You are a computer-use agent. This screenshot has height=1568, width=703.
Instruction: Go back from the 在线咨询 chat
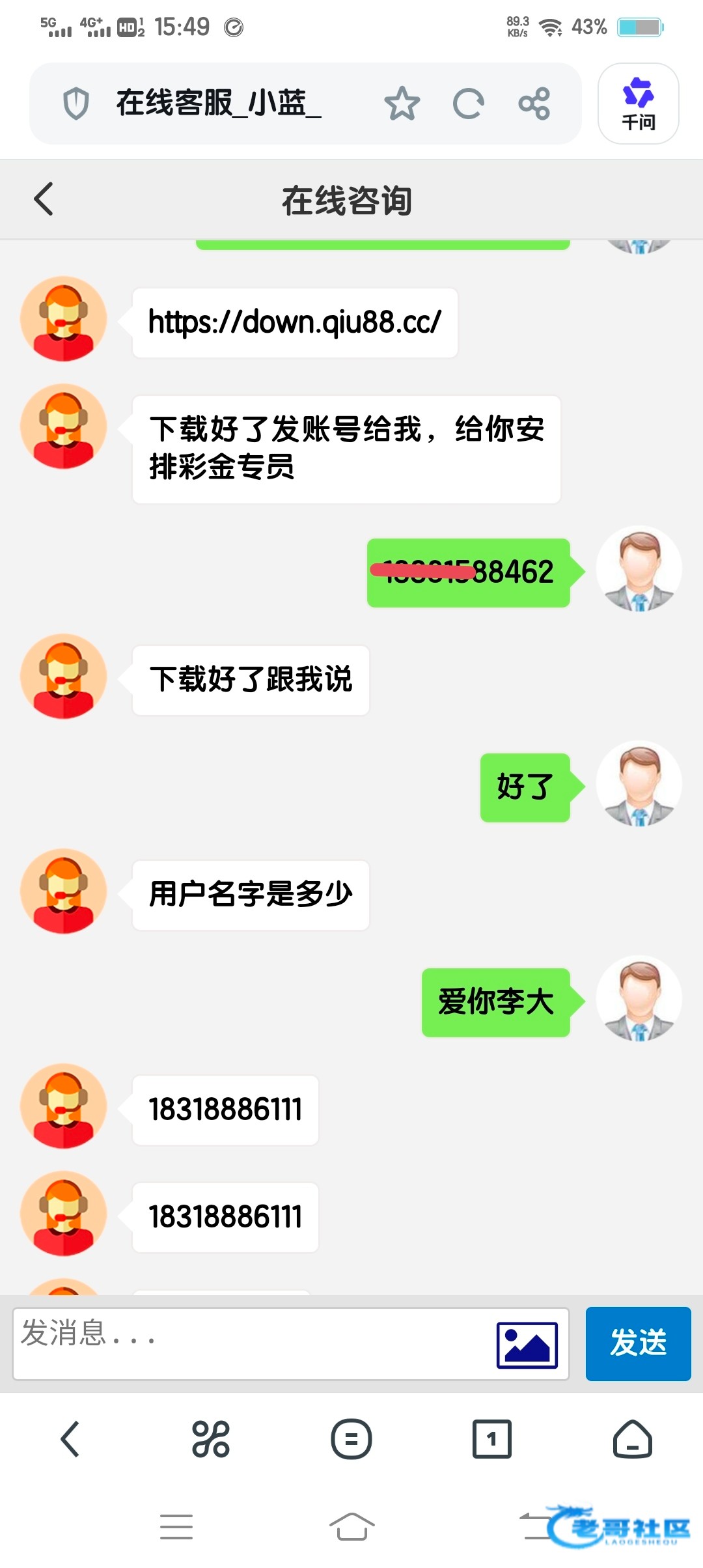coord(43,199)
